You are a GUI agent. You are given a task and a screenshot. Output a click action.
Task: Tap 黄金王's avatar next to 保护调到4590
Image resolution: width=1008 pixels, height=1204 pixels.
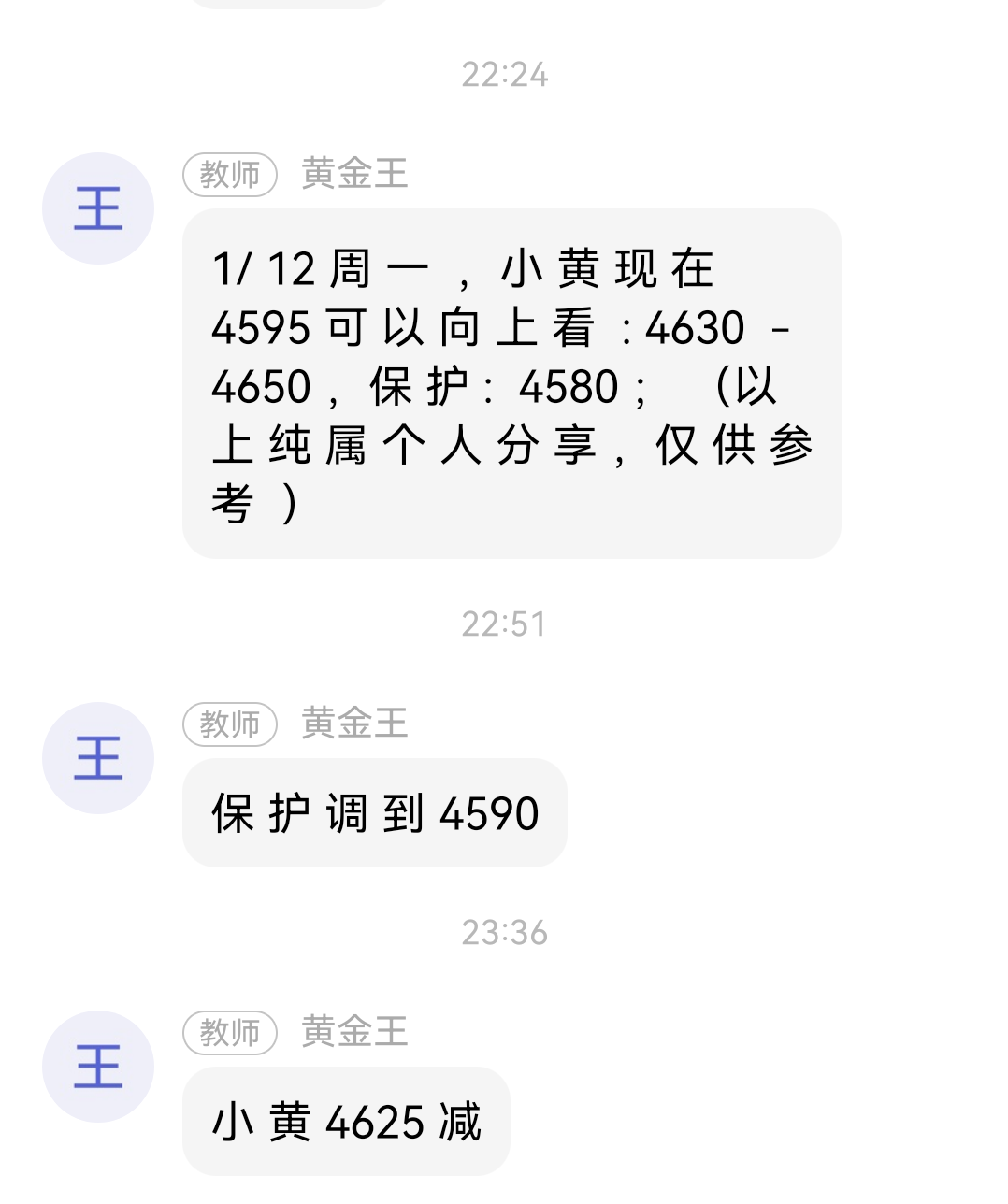98,758
